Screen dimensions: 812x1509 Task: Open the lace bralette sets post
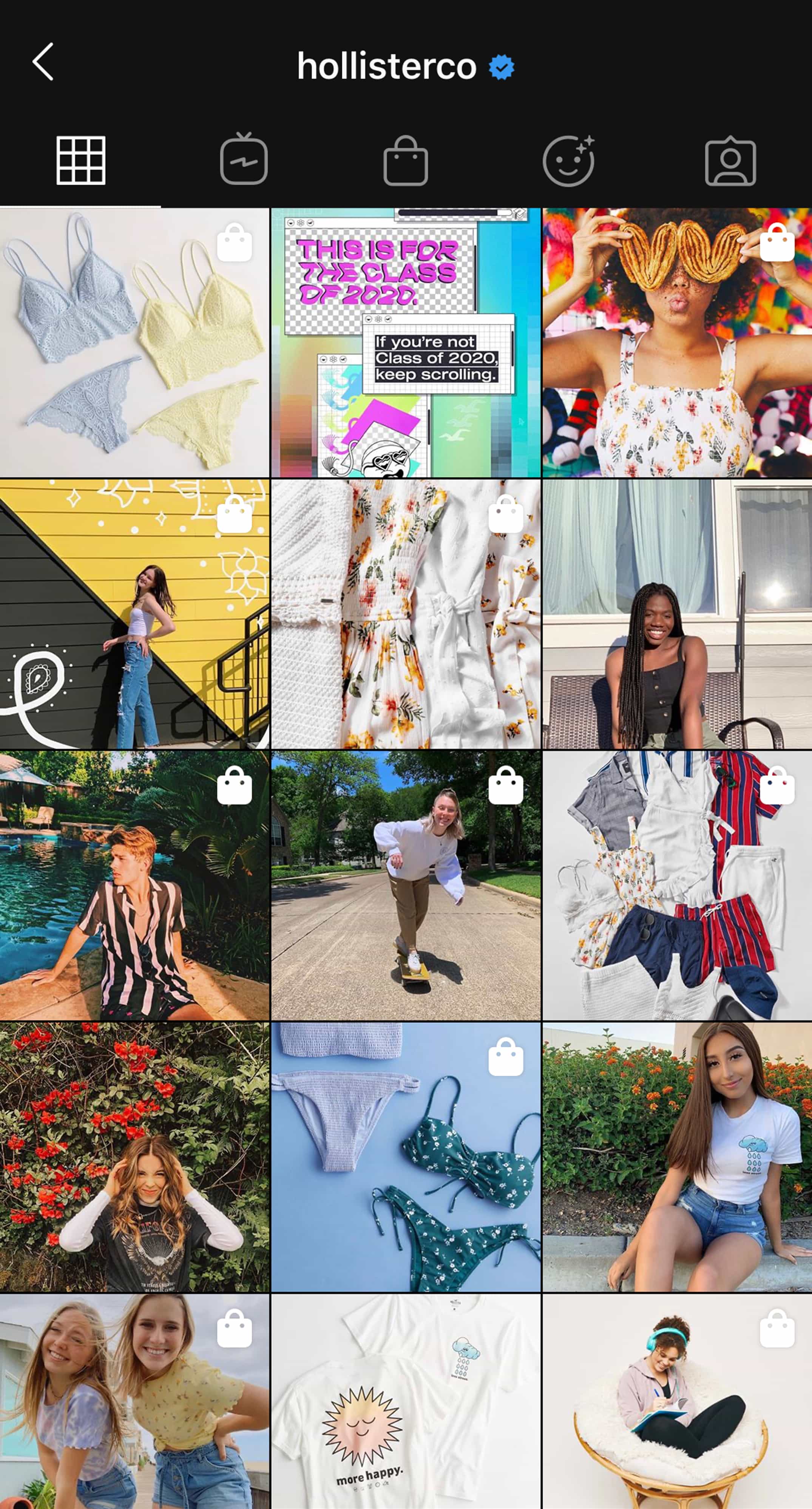(135, 343)
